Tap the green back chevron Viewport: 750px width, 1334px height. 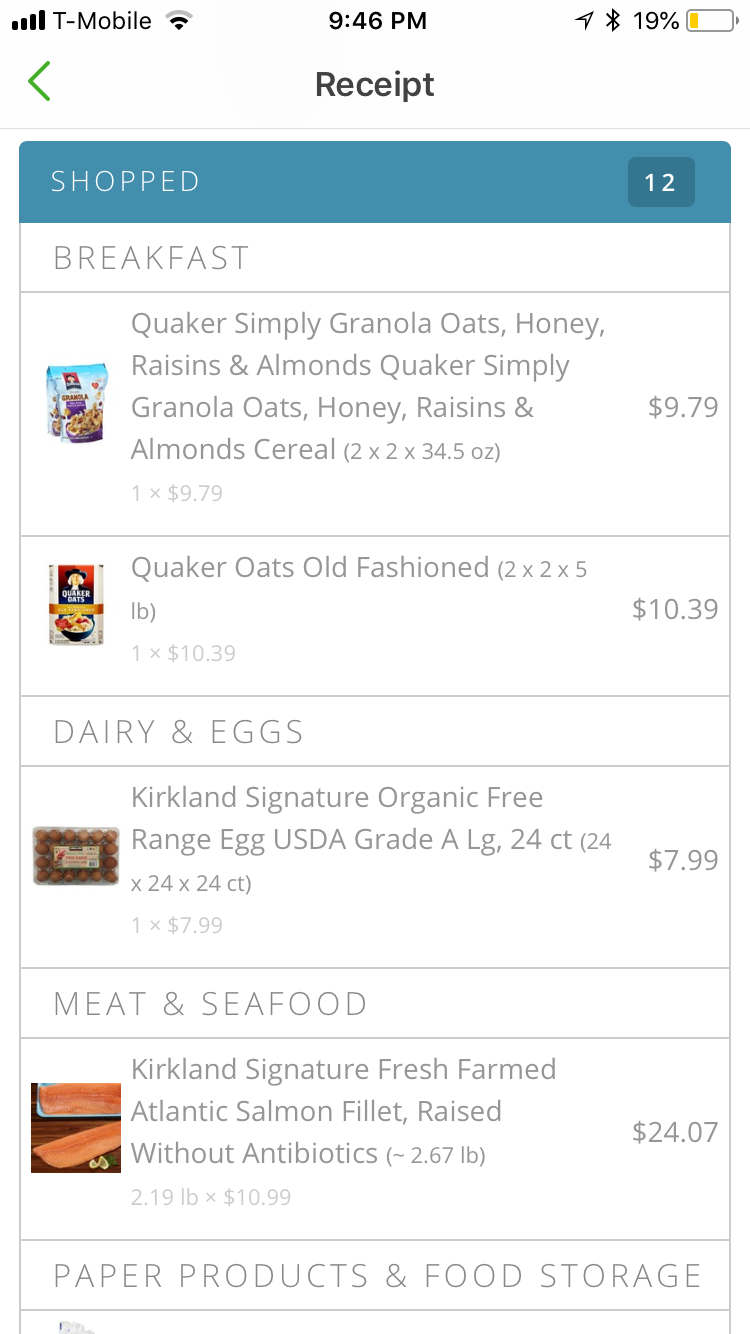pyautogui.click(x=39, y=82)
